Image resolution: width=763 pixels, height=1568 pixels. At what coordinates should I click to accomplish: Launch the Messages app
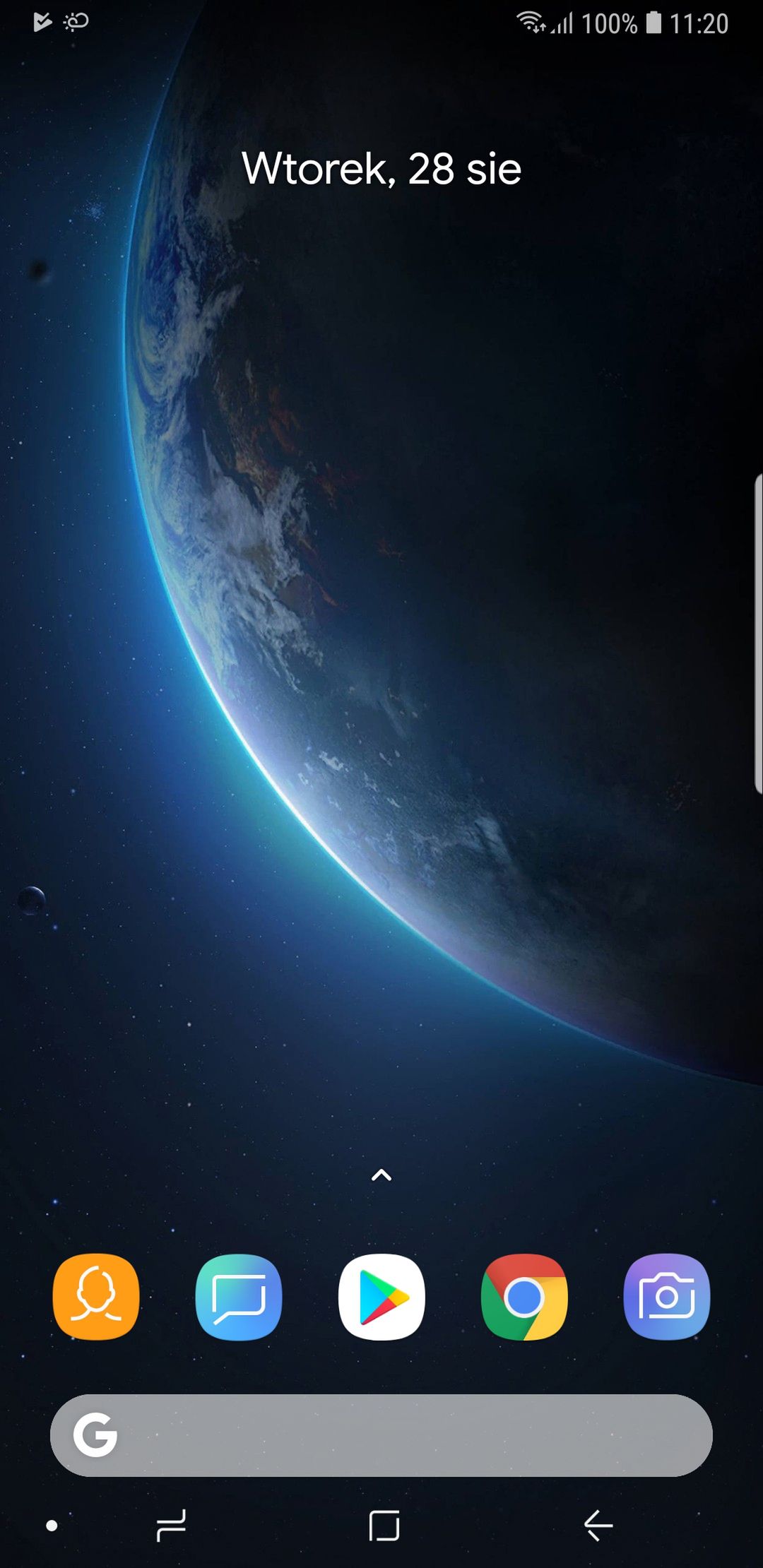(239, 1297)
